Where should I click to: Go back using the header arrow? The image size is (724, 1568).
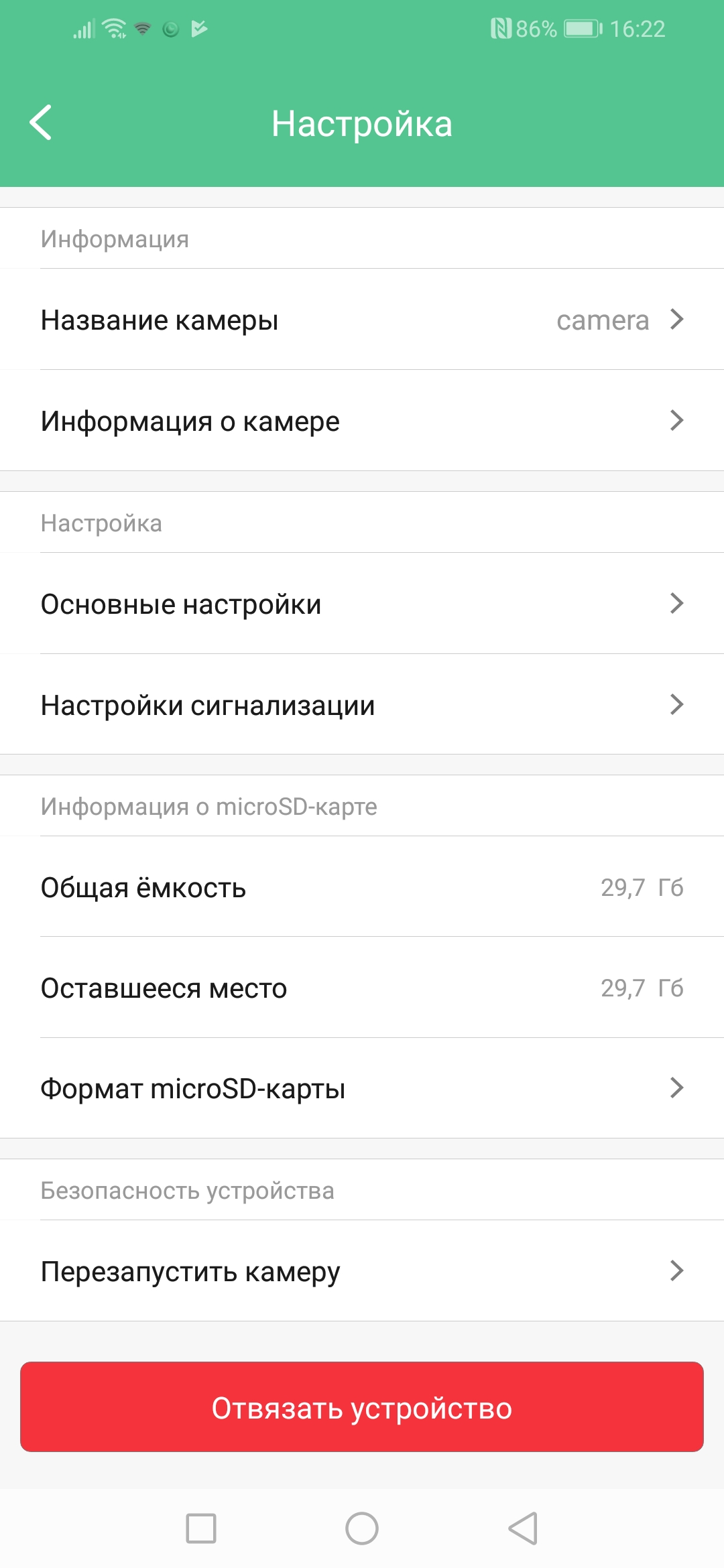pos(41,123)
